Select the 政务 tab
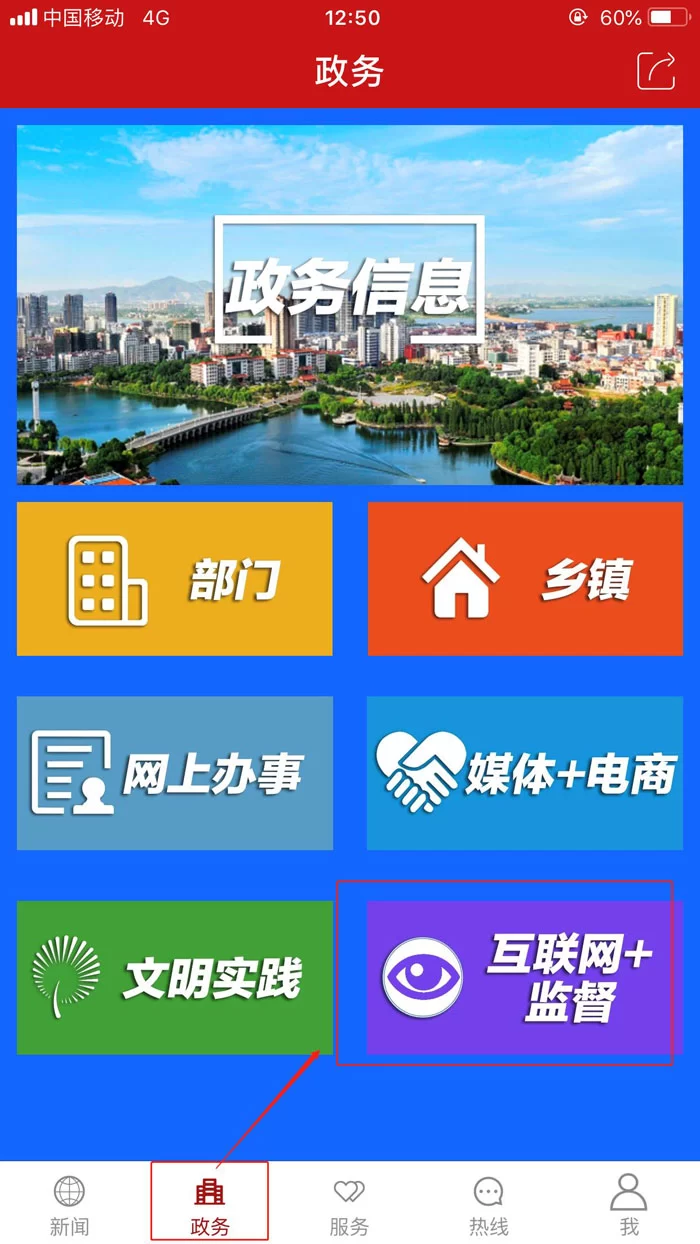 (x=209, y=1204)
